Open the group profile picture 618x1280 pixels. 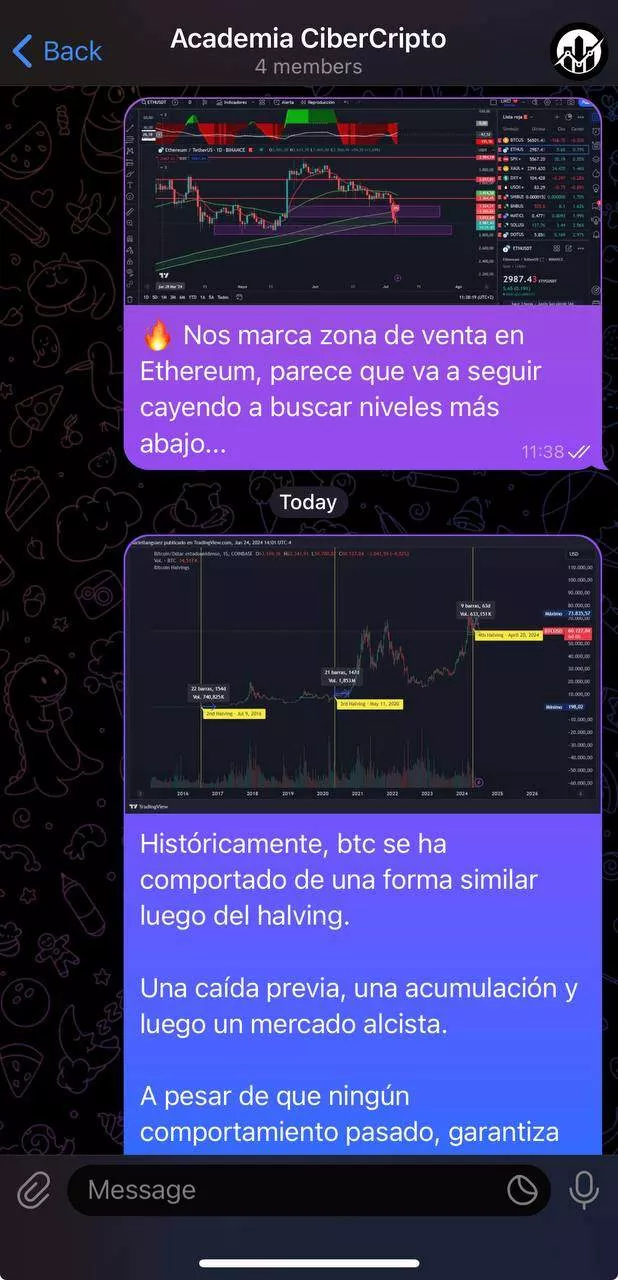click(x=578, y=50)
